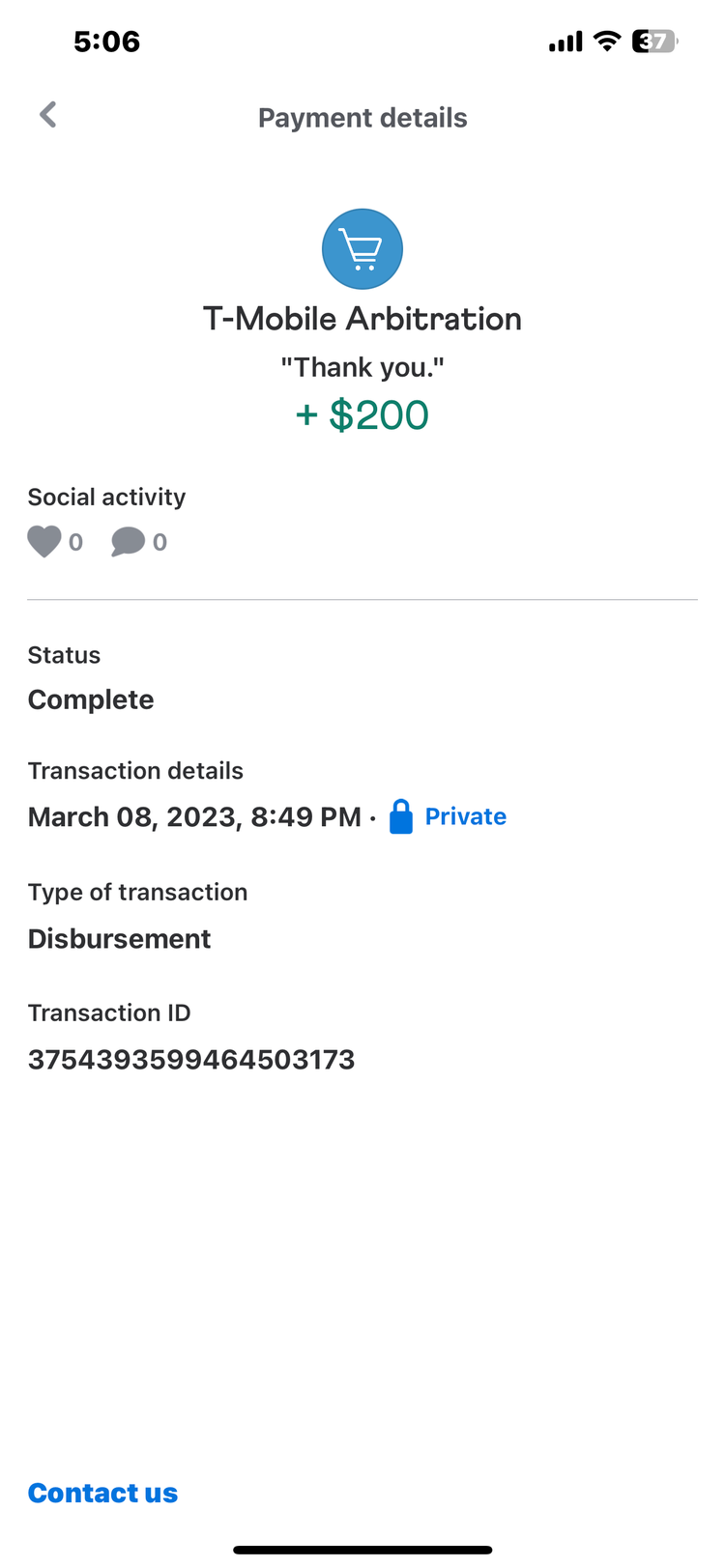The width and height of the screenshot is (725, 1568).
Task: Go back from Payment details
Action: (48, 115)
